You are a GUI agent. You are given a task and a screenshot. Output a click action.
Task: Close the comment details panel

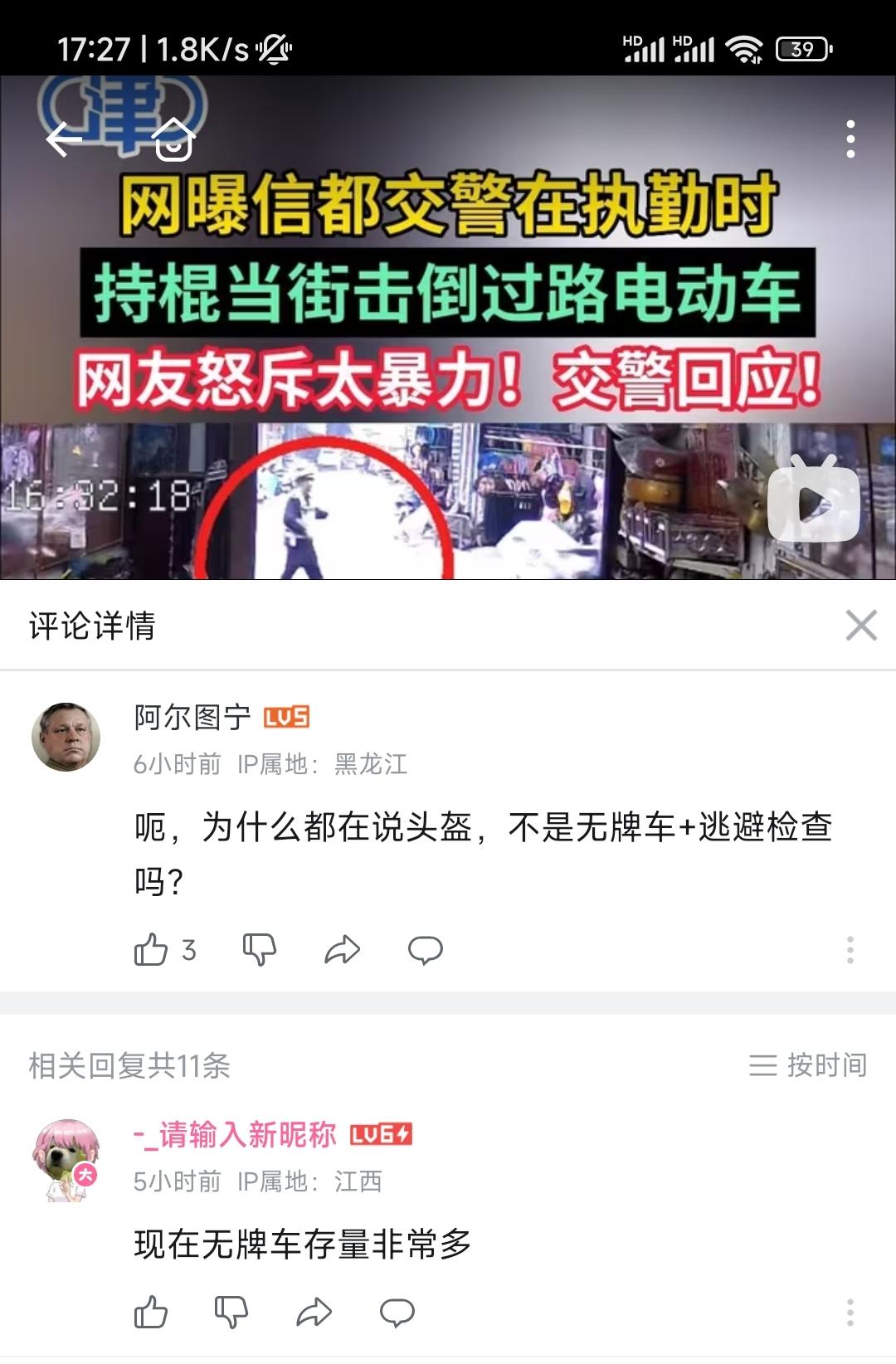point(861,626)
